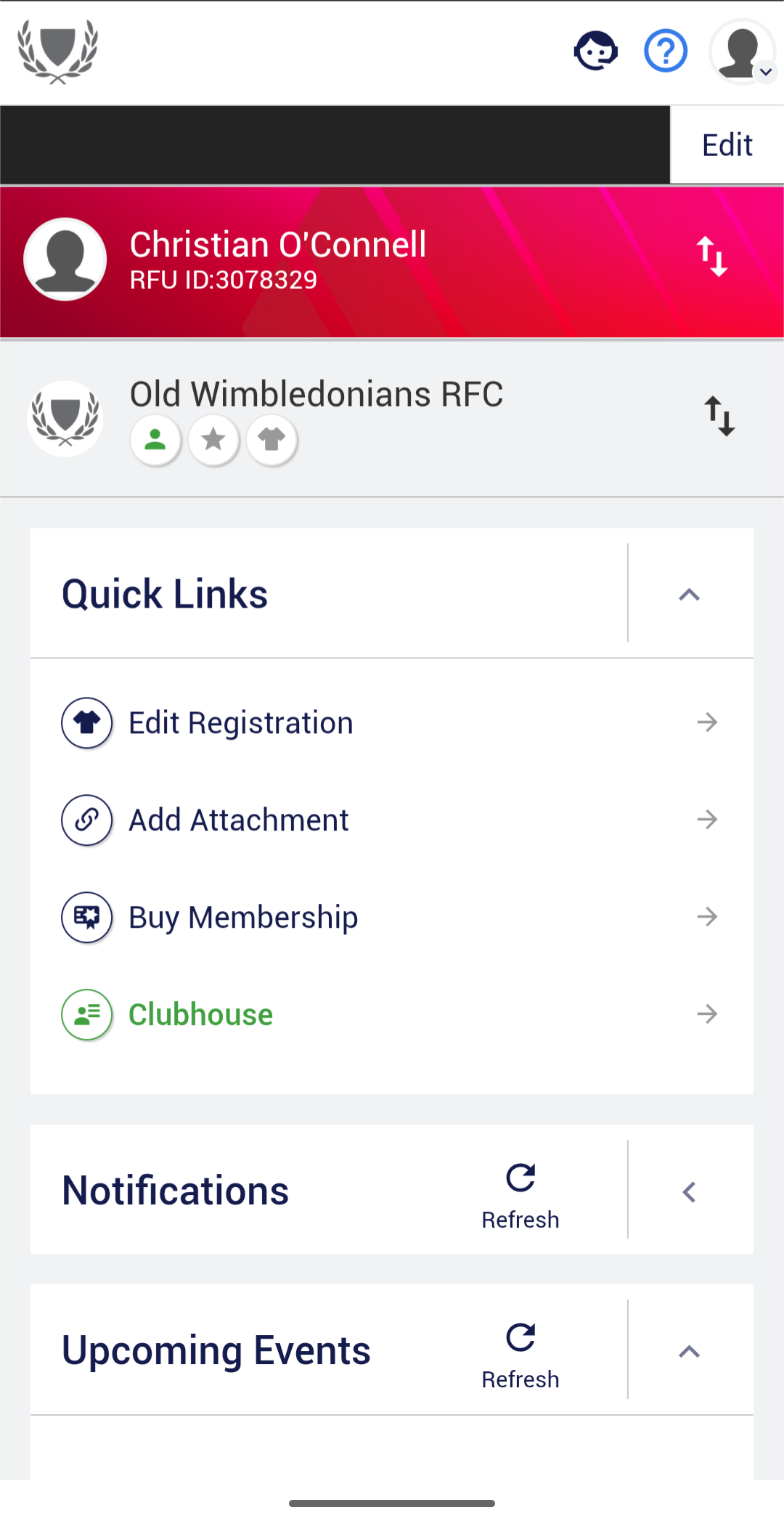
Task: Open Add Attachment
Action: tap(392, 820)
